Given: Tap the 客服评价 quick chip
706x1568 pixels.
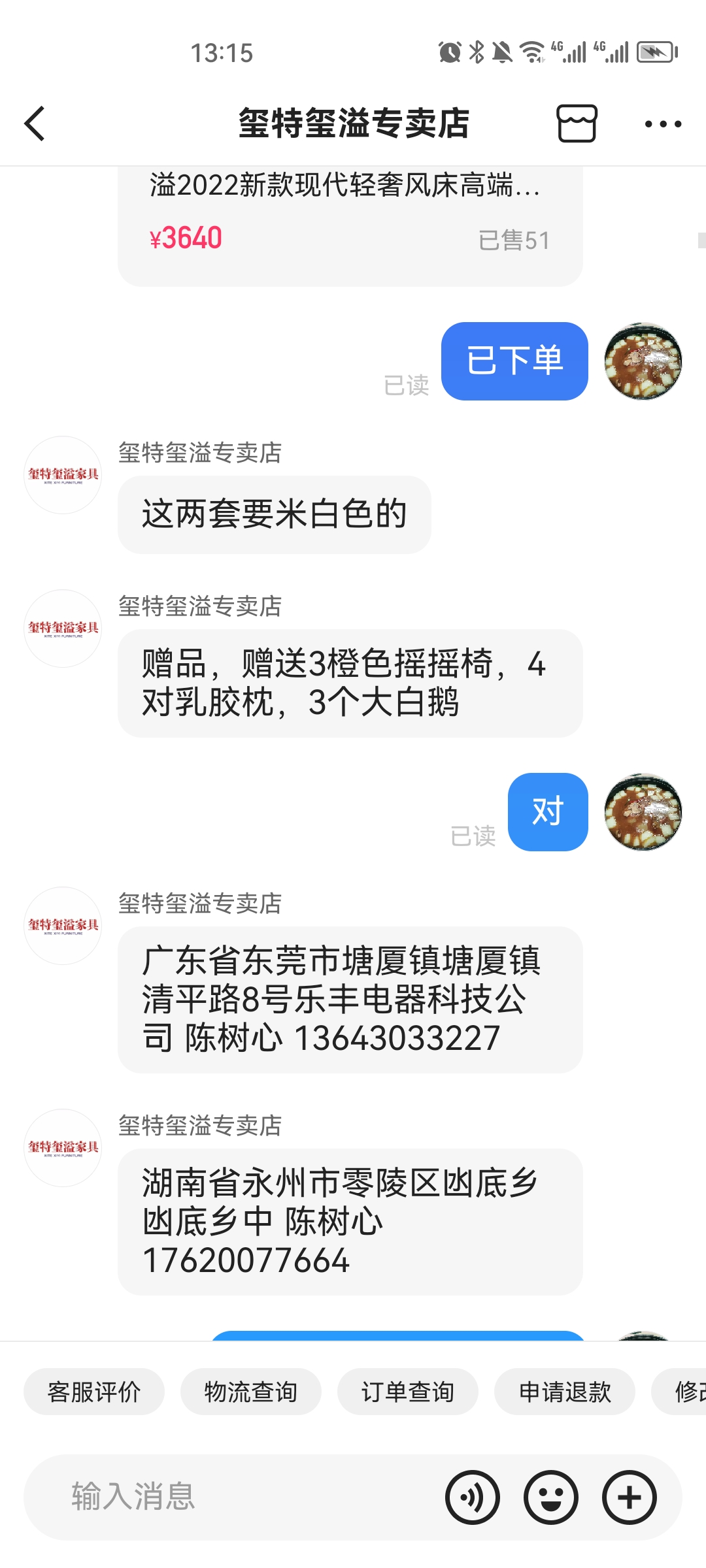Looking at the screenshot, I should (x=94, y=1391).
